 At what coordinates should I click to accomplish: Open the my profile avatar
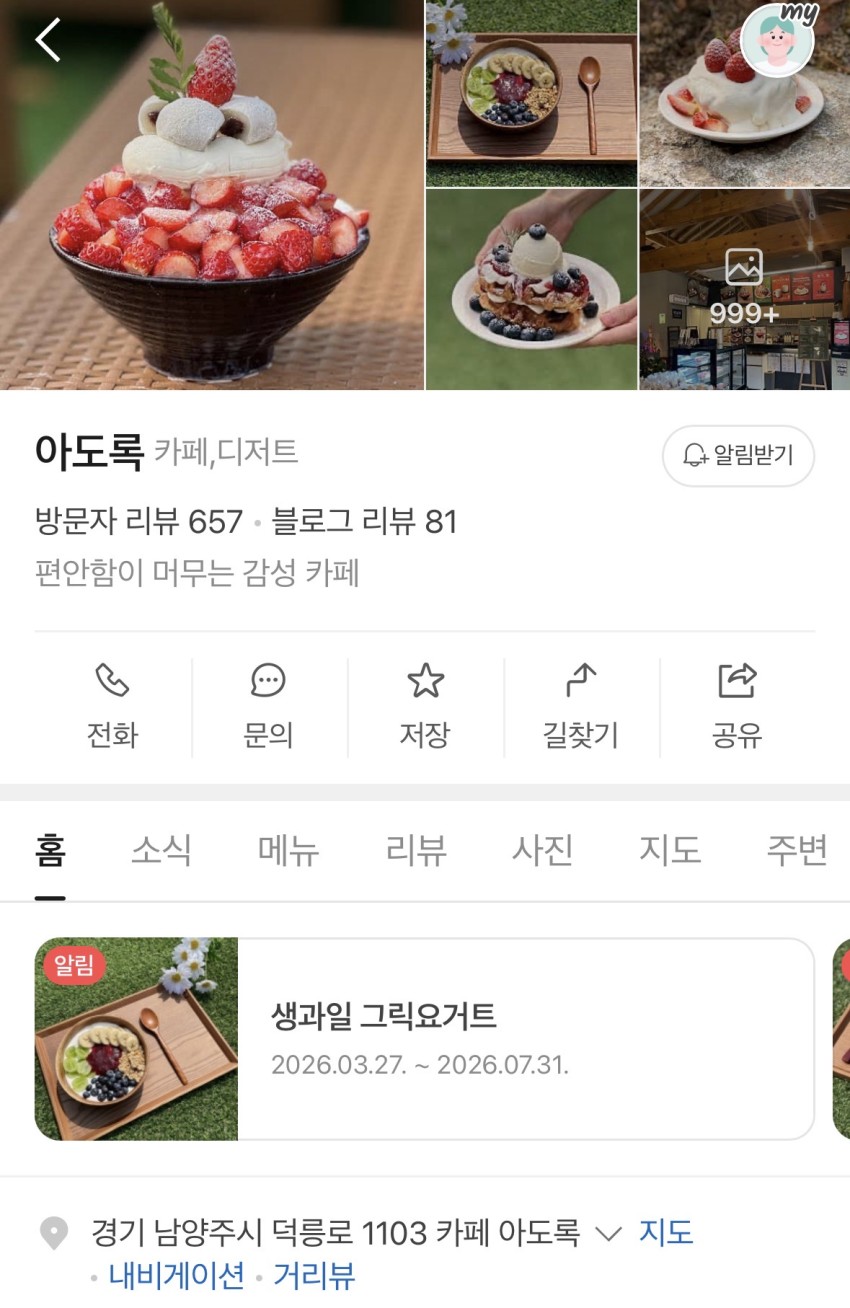coord(779,39)
